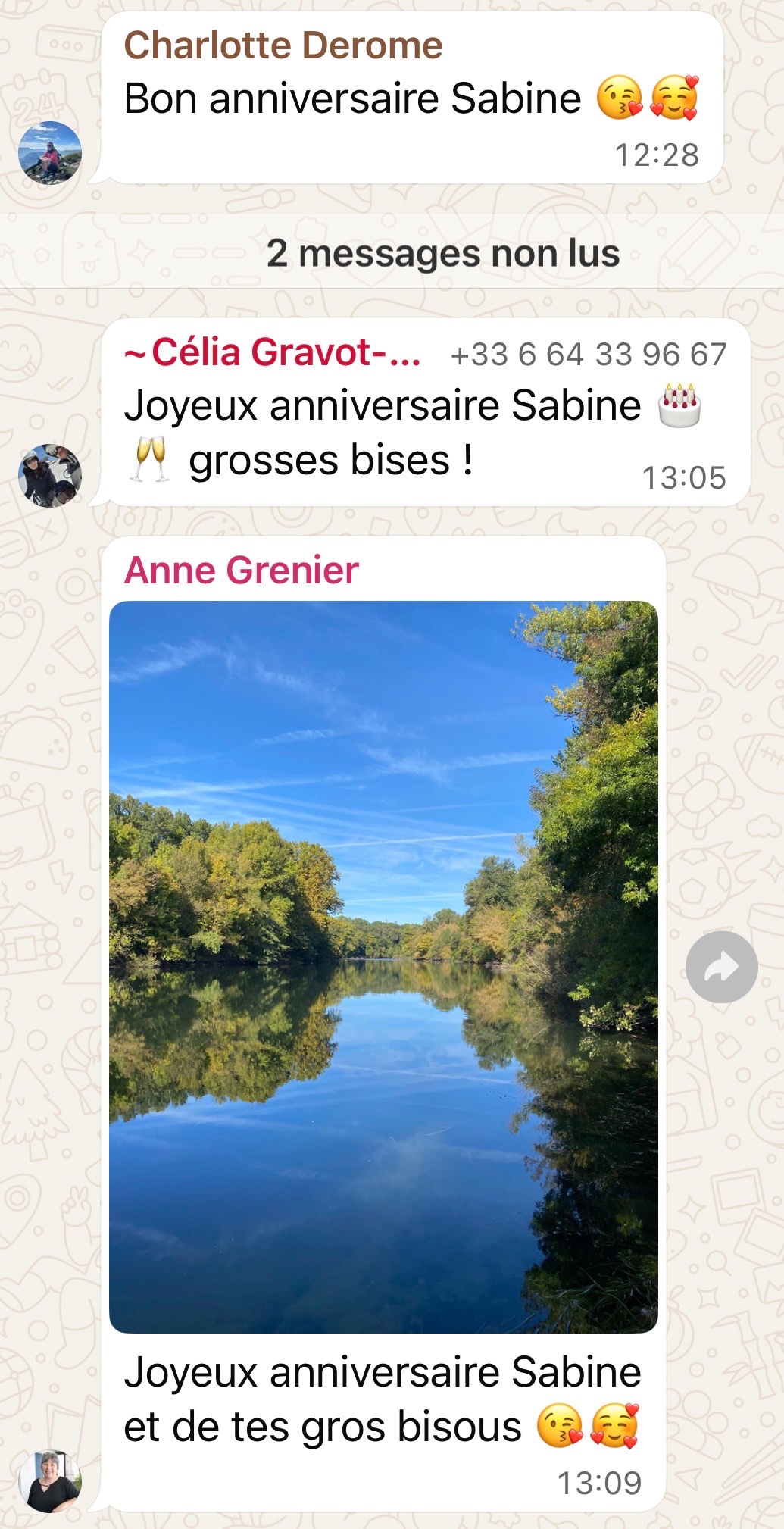Screen dimensions: 784x1529
Task: Forward Anne Grenier's river photo
Action: coord(721,967)
